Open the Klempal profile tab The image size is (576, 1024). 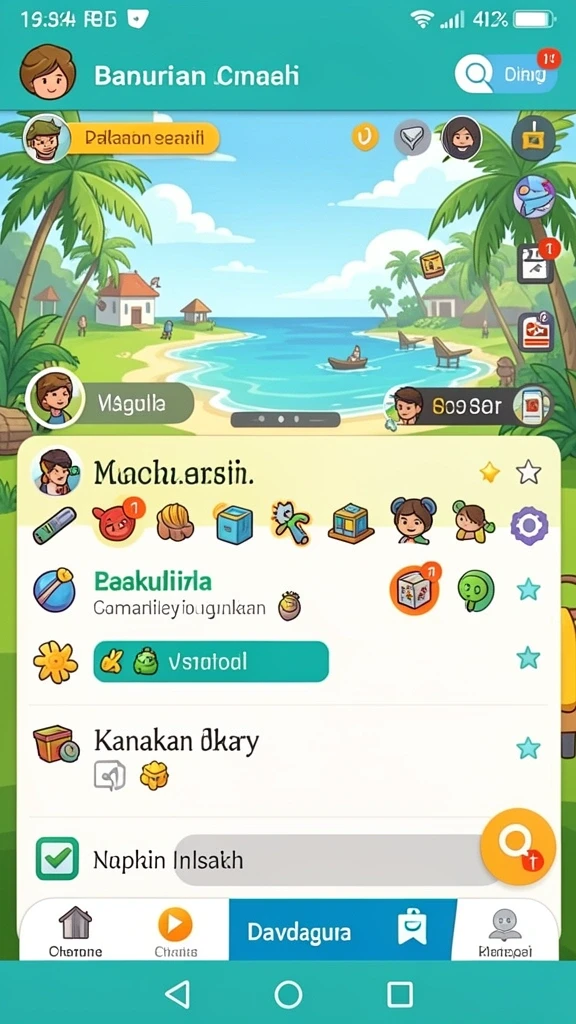505,931
